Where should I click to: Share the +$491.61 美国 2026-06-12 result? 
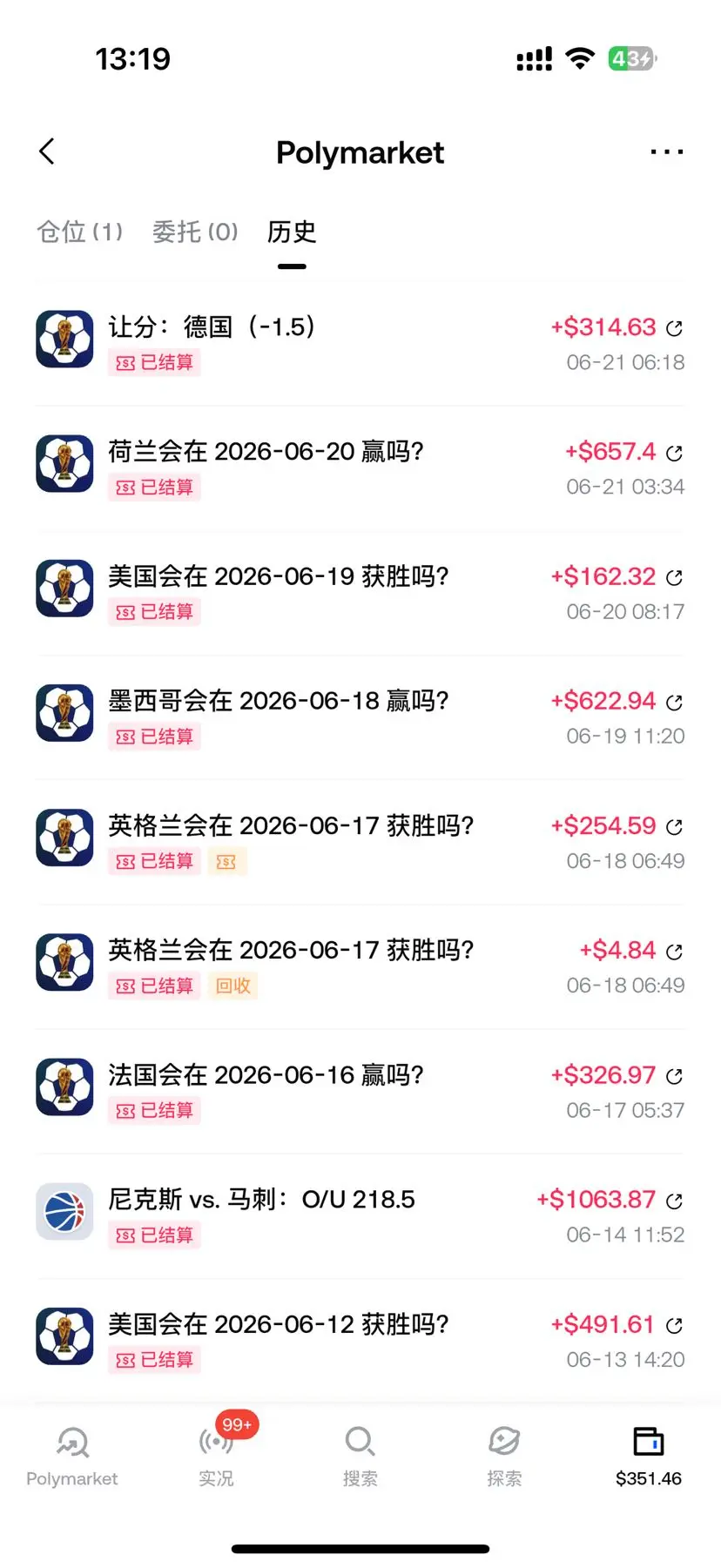click(x=674, y=1325)
